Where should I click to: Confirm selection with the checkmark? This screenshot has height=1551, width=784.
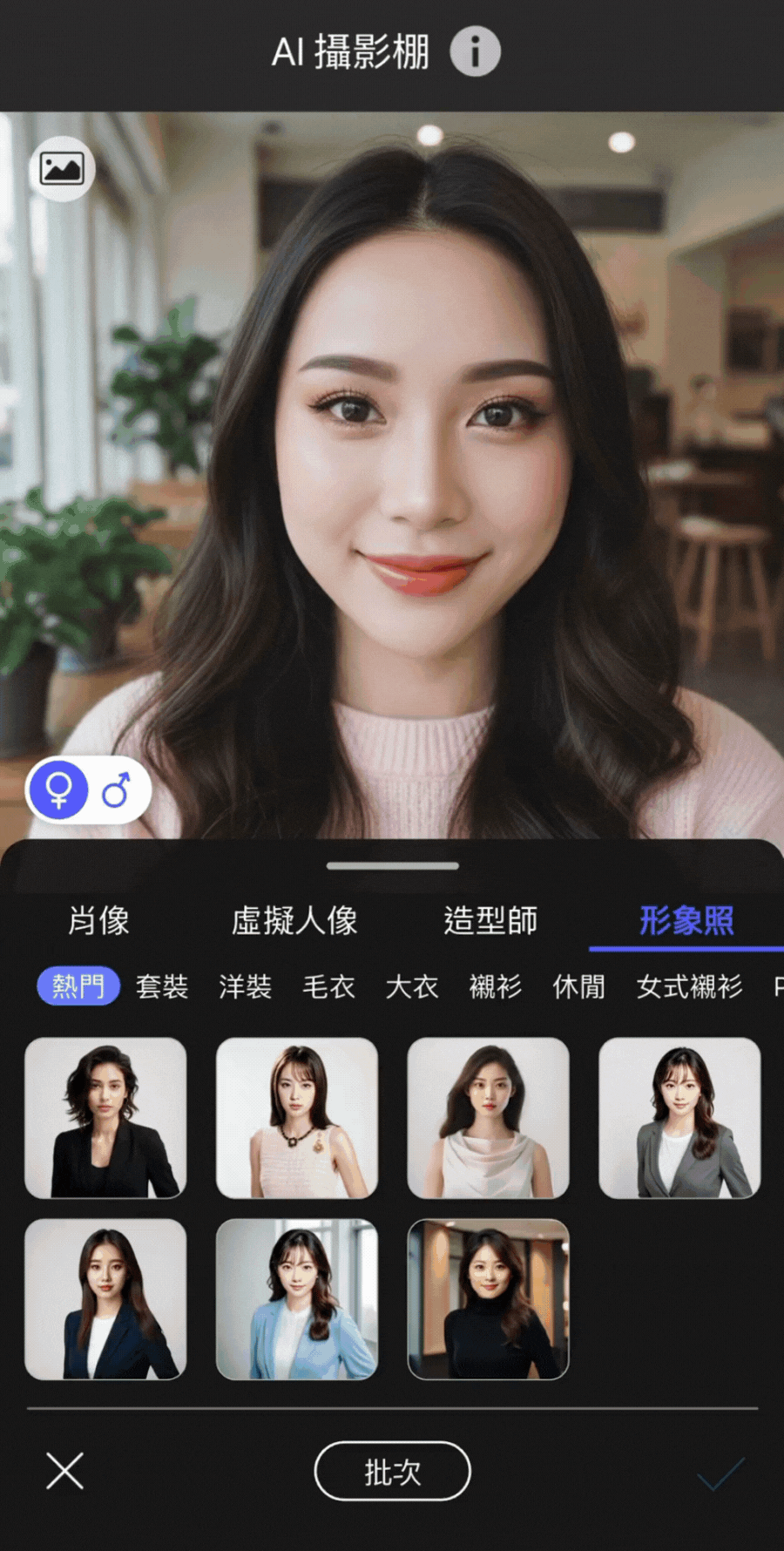720,1473
